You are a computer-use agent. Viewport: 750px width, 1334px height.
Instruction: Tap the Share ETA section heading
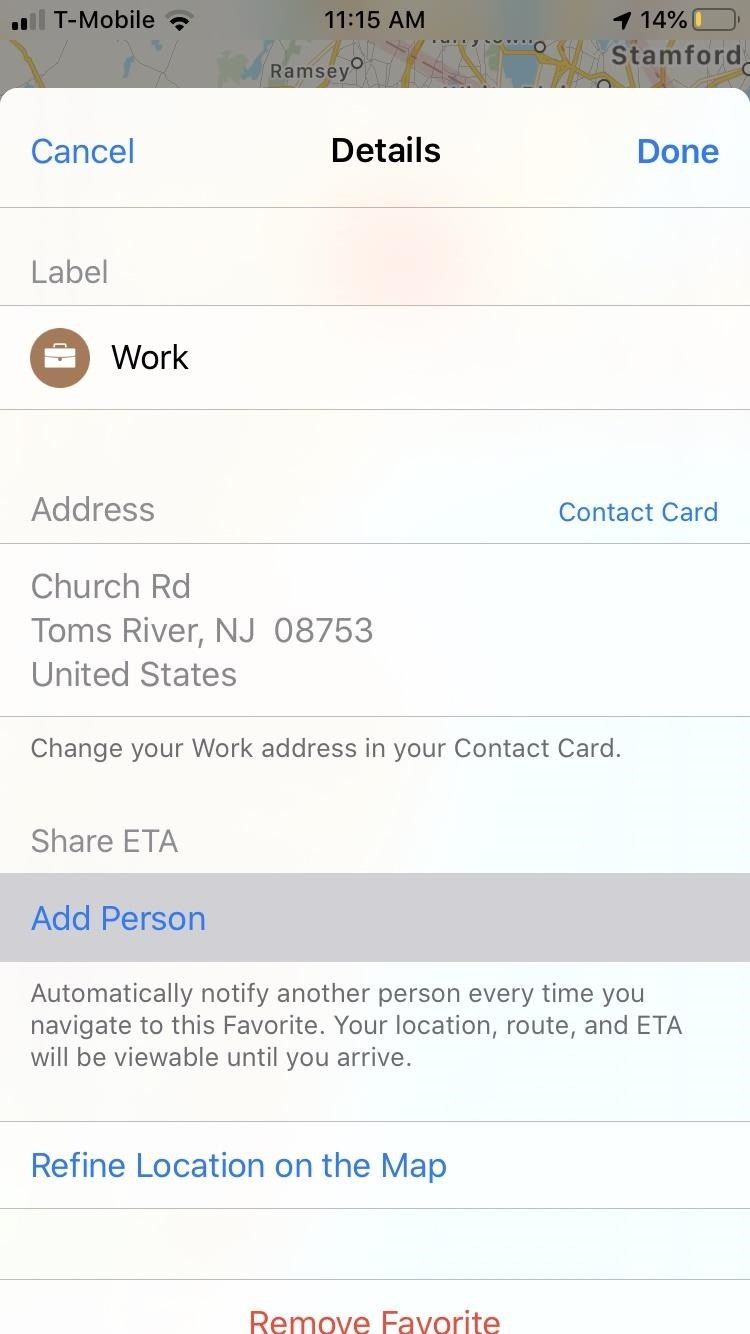[104, 840]
